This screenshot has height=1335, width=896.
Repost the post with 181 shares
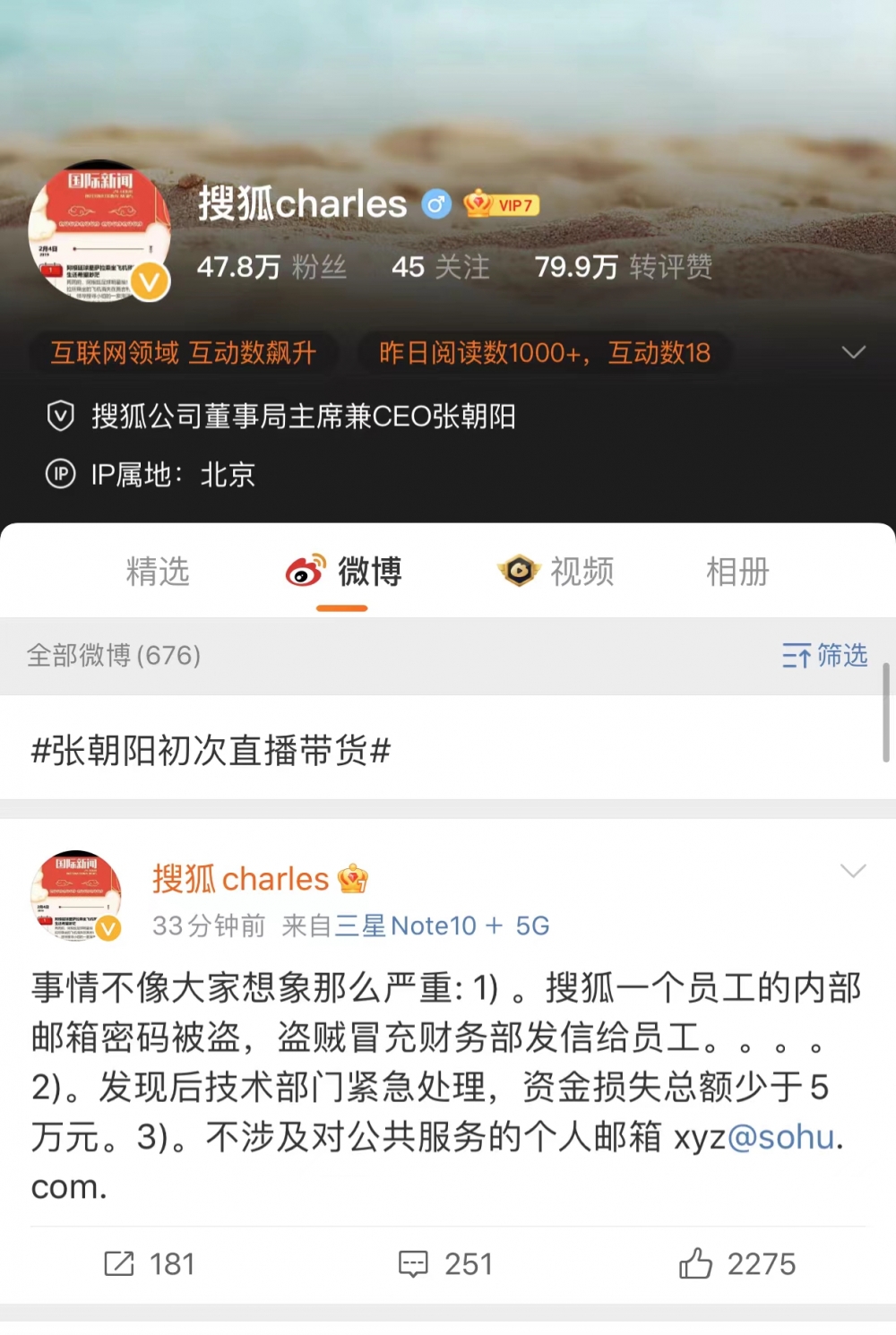coord(150,1264)
